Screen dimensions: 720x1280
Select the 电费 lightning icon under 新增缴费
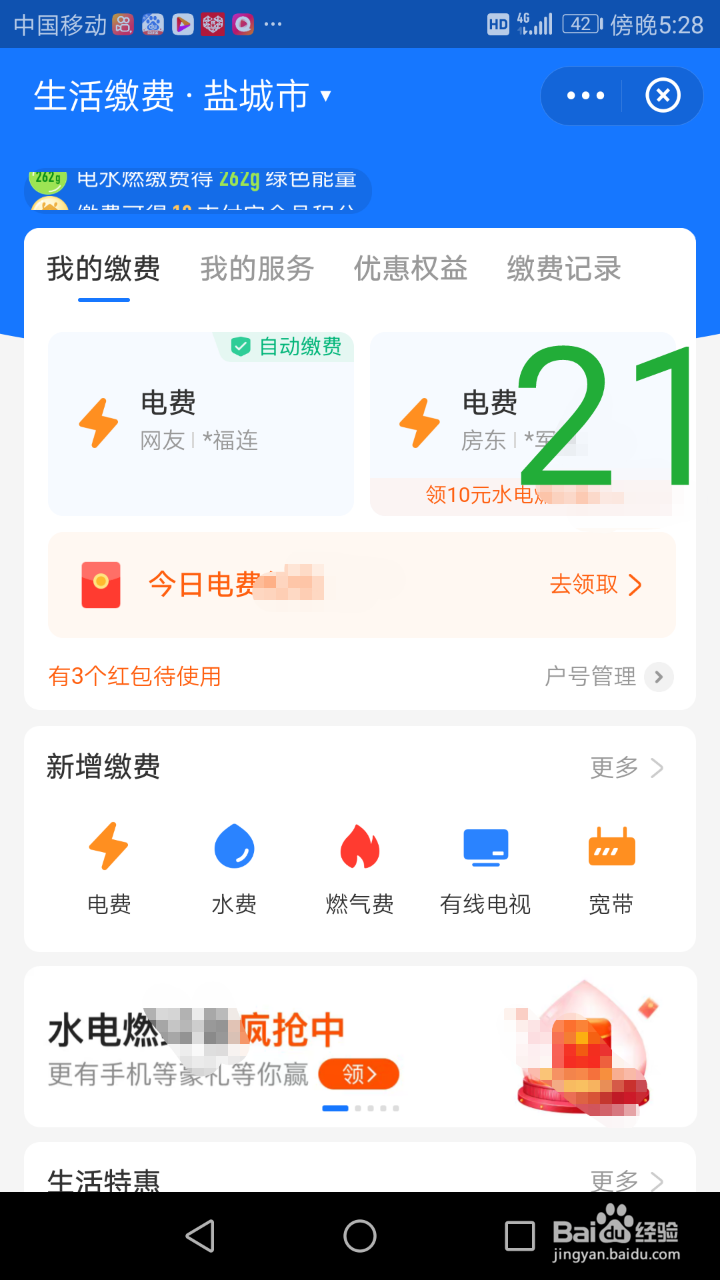tap(109, 846)
